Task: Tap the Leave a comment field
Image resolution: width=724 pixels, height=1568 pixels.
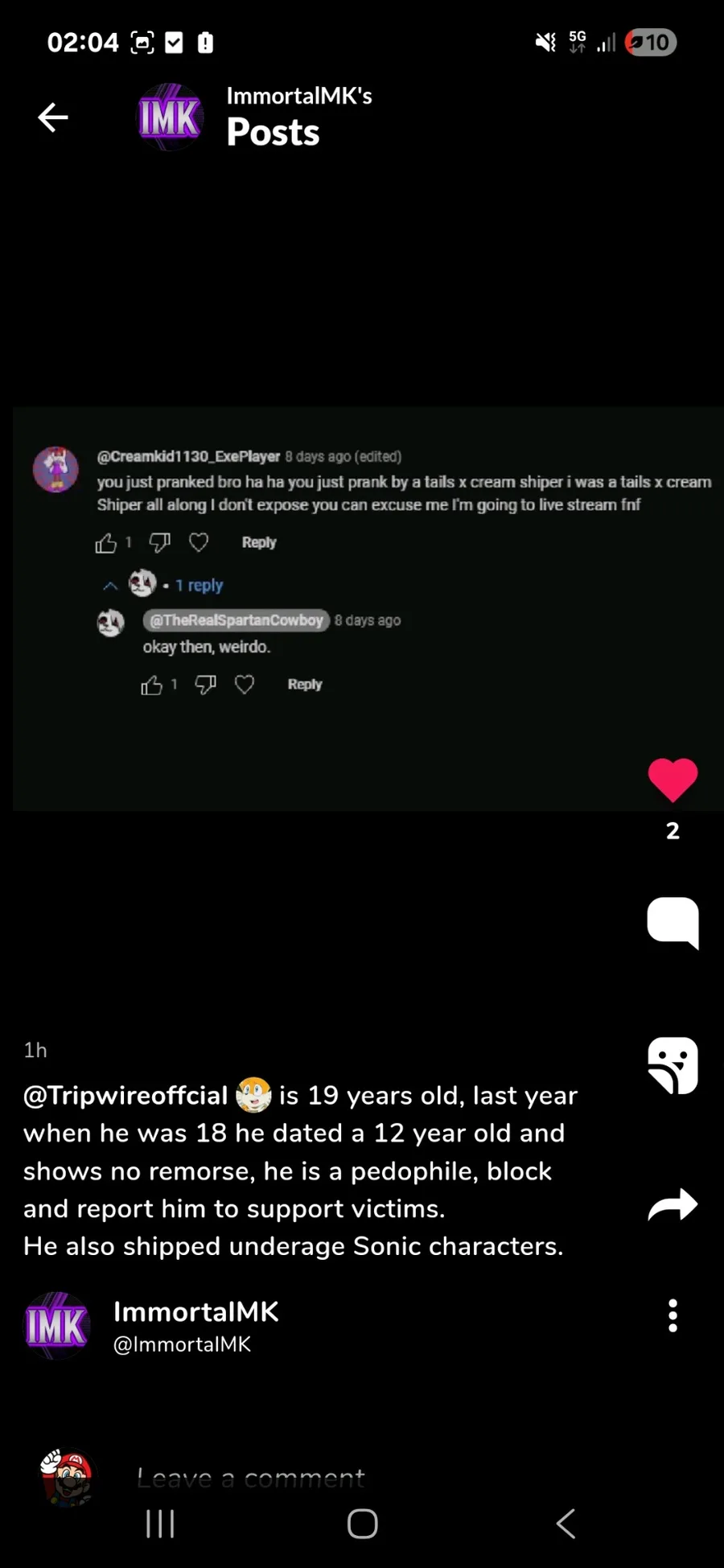Action: click(250, 1478)
